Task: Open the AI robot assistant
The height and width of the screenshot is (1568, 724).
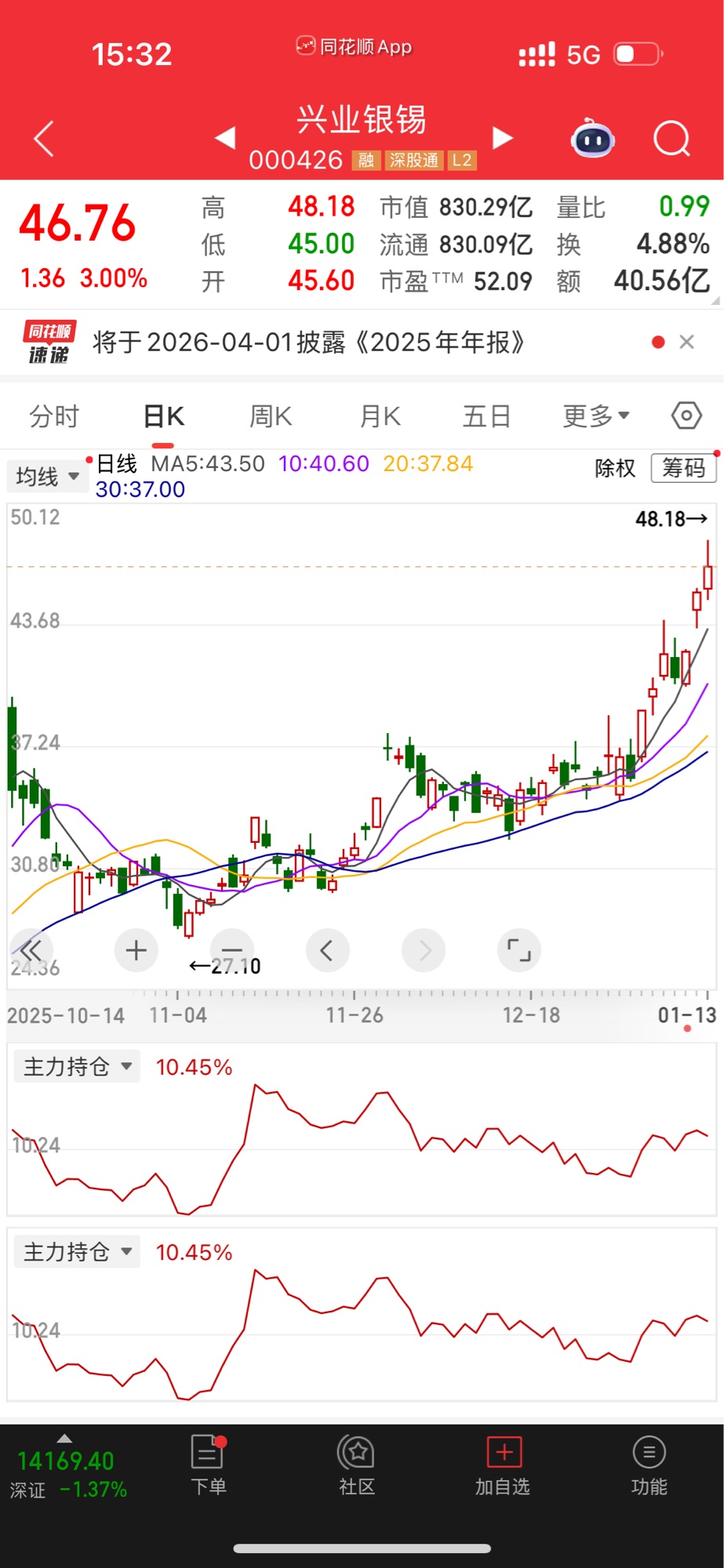Action: (x=592, y=140)
